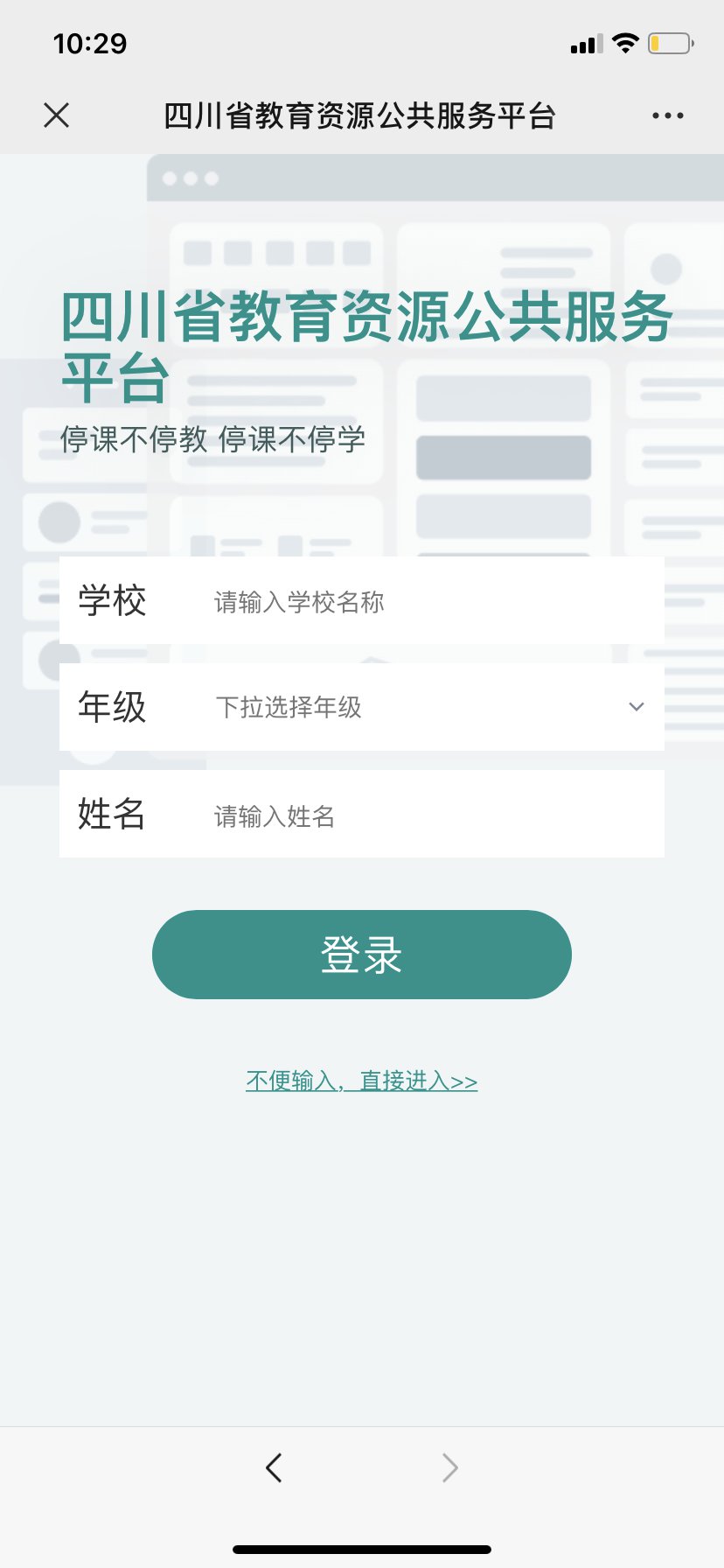Go back with the browser back arrow
The height and width of the screenshot is (1568, 724).
pos(274,1467)
